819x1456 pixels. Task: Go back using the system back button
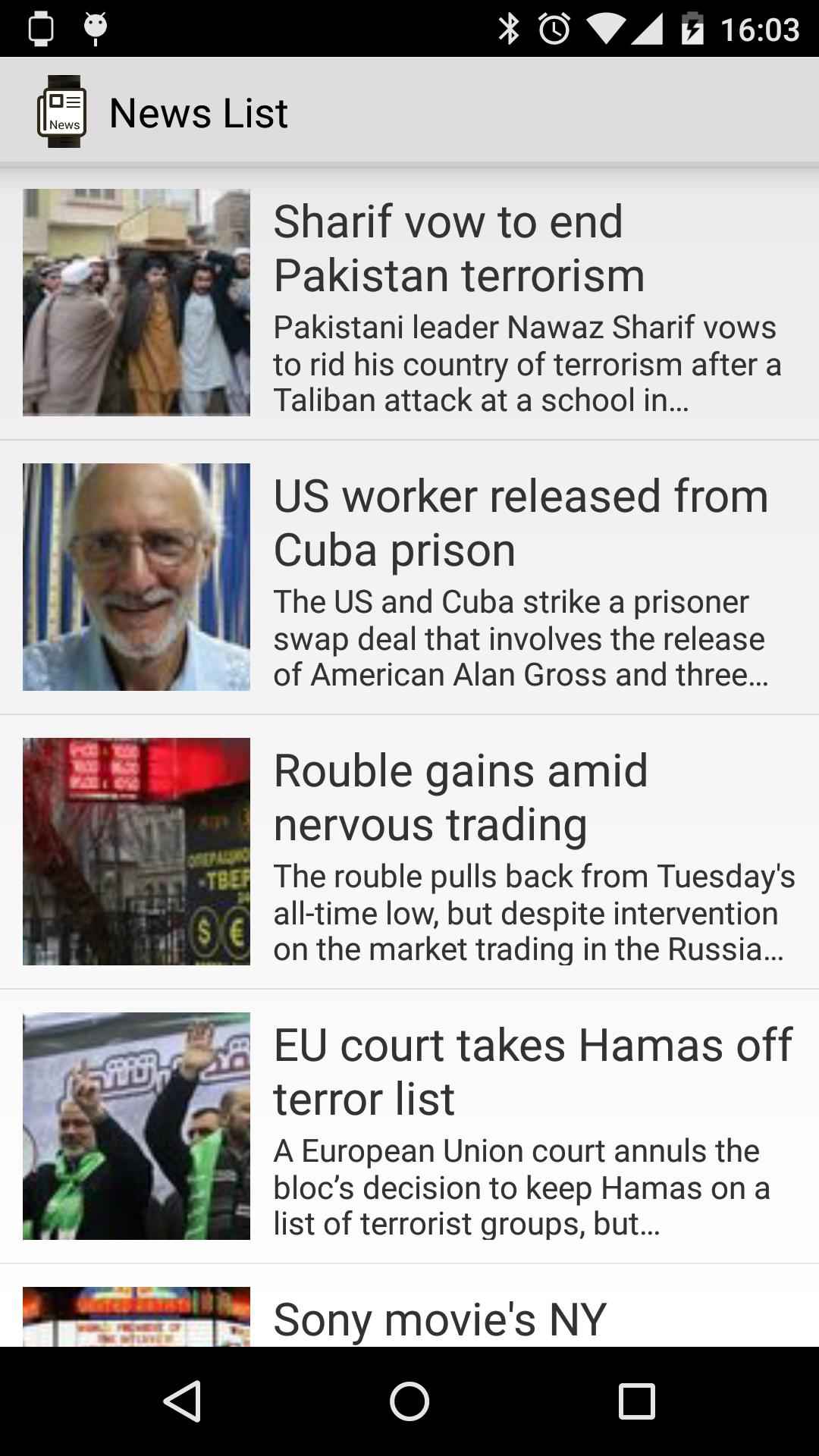click(x=182, y=1401)
